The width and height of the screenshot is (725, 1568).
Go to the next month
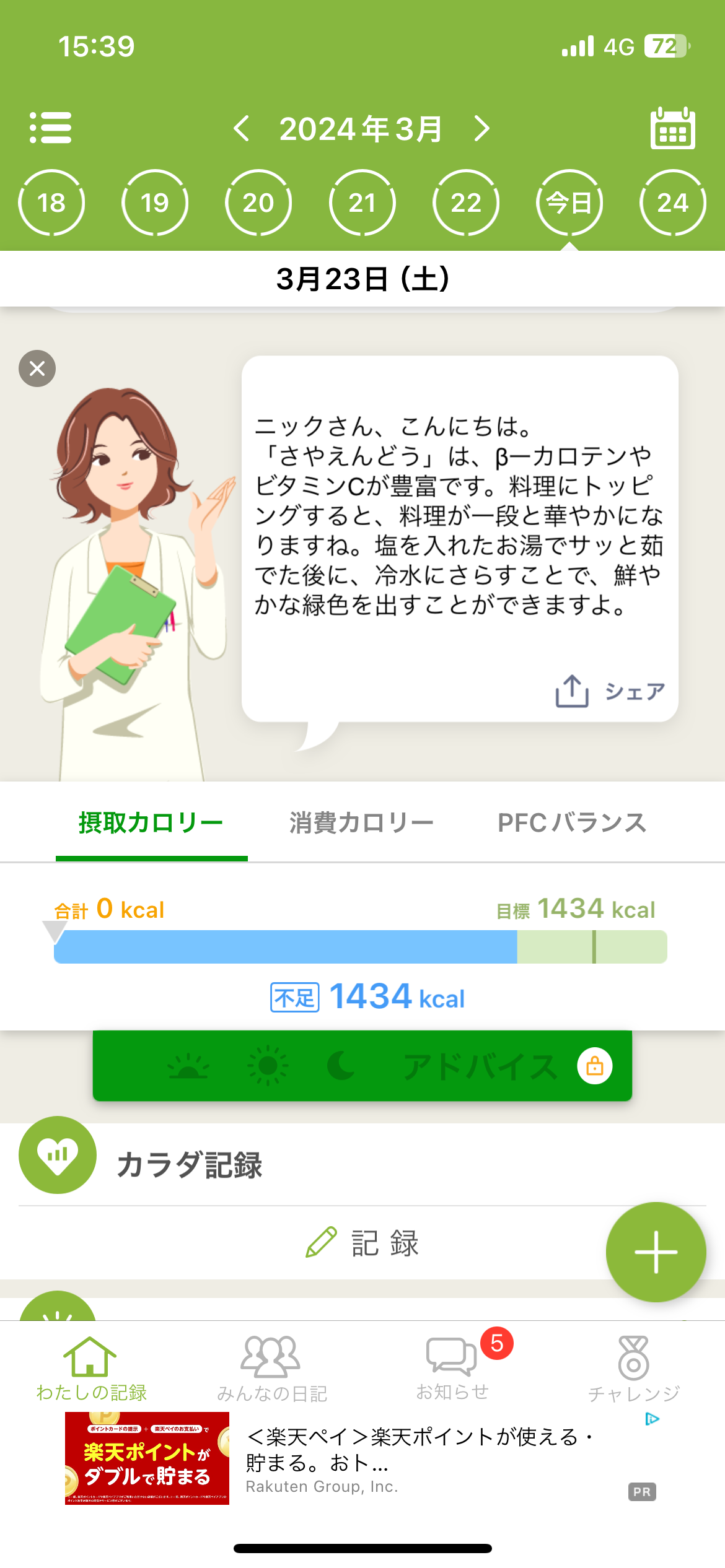click(x=481, y=129)
